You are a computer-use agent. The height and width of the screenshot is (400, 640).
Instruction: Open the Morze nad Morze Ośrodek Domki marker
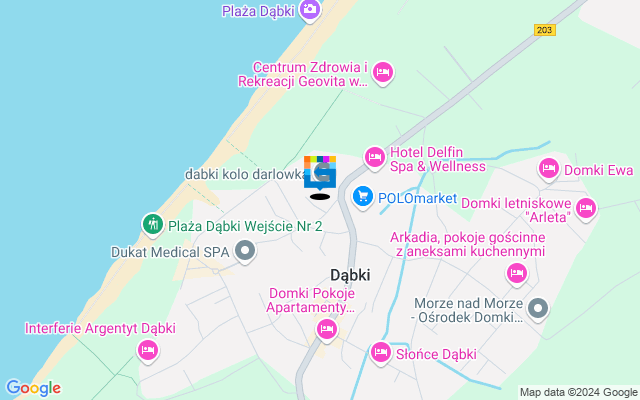pos(538,308)
